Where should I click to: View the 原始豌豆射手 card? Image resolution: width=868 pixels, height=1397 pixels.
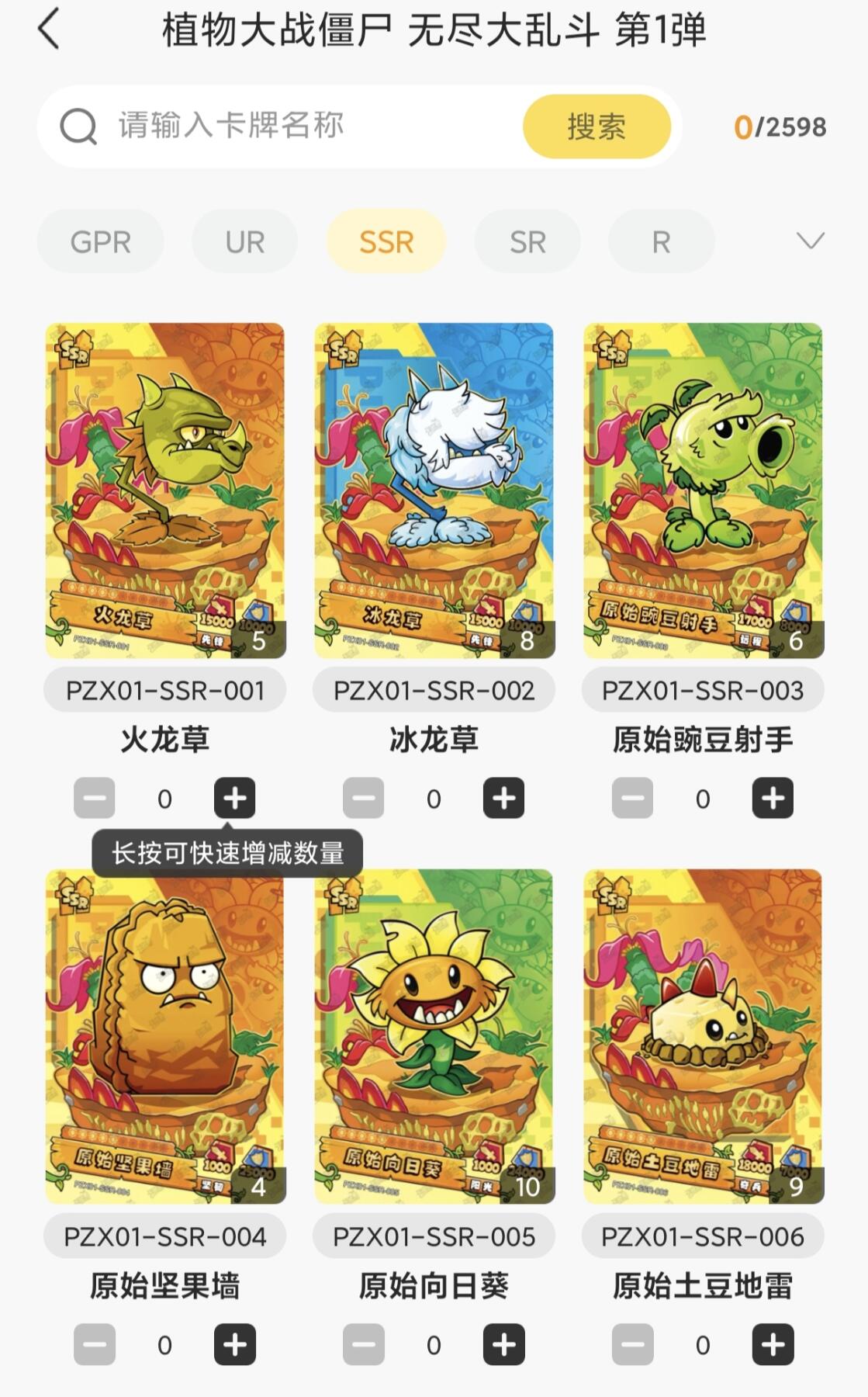click(x=703, y=491)
